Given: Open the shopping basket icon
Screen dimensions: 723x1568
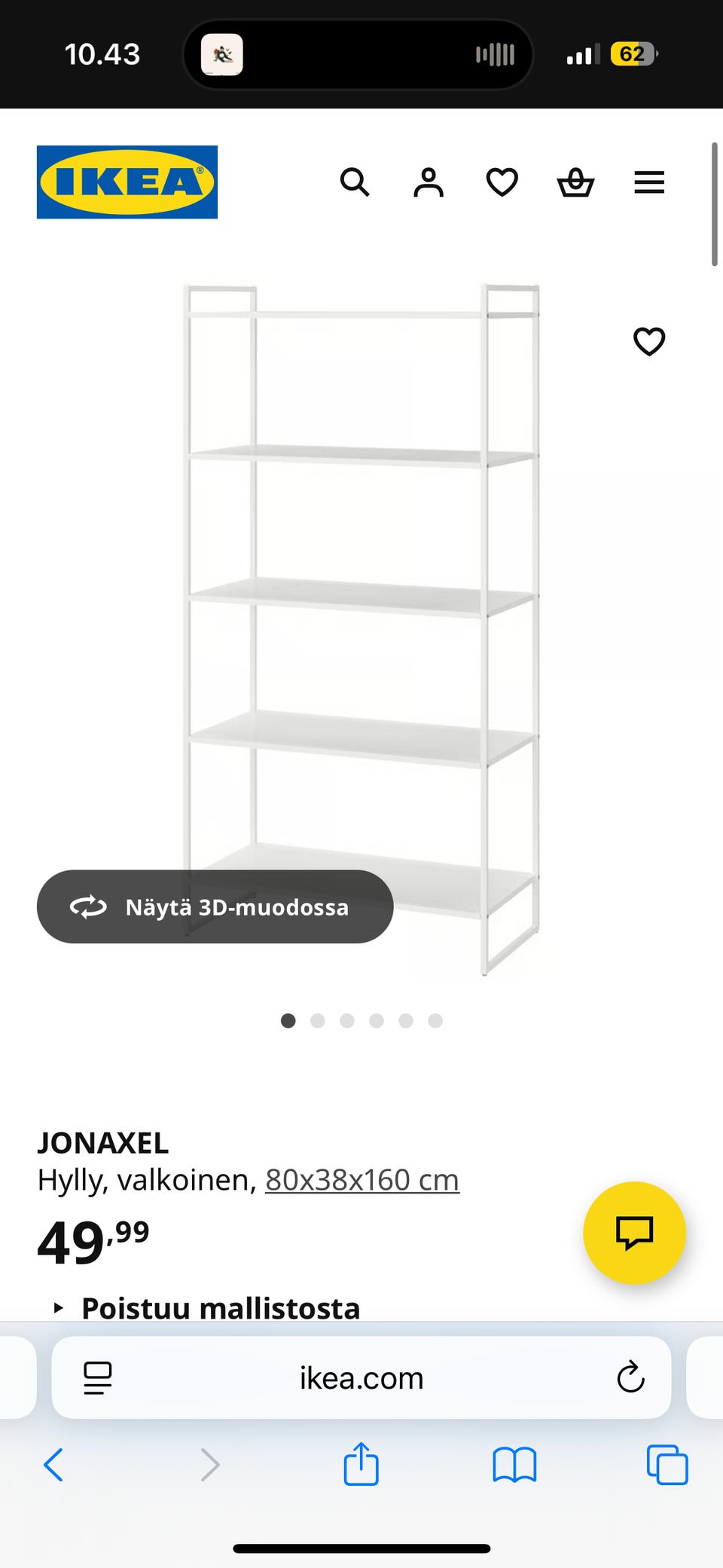Looking at the screenshot, I should (575, 183).
